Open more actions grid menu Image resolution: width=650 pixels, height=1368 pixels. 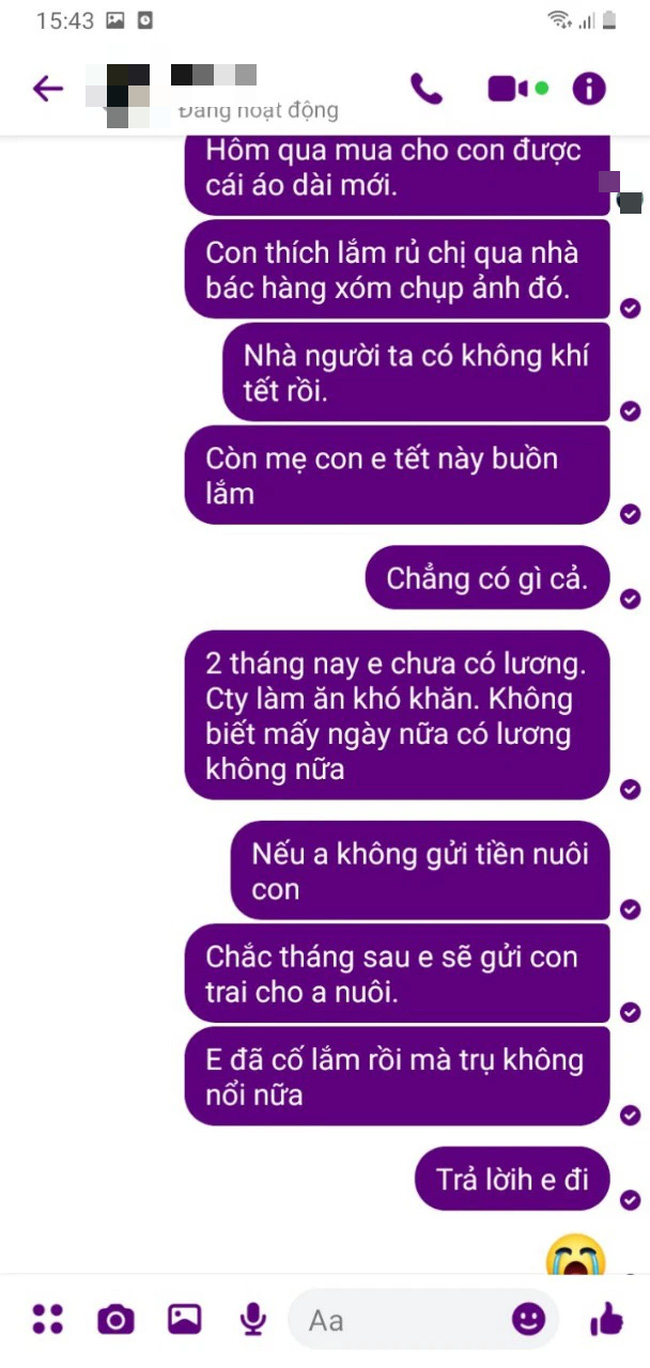pos(47,1319)
